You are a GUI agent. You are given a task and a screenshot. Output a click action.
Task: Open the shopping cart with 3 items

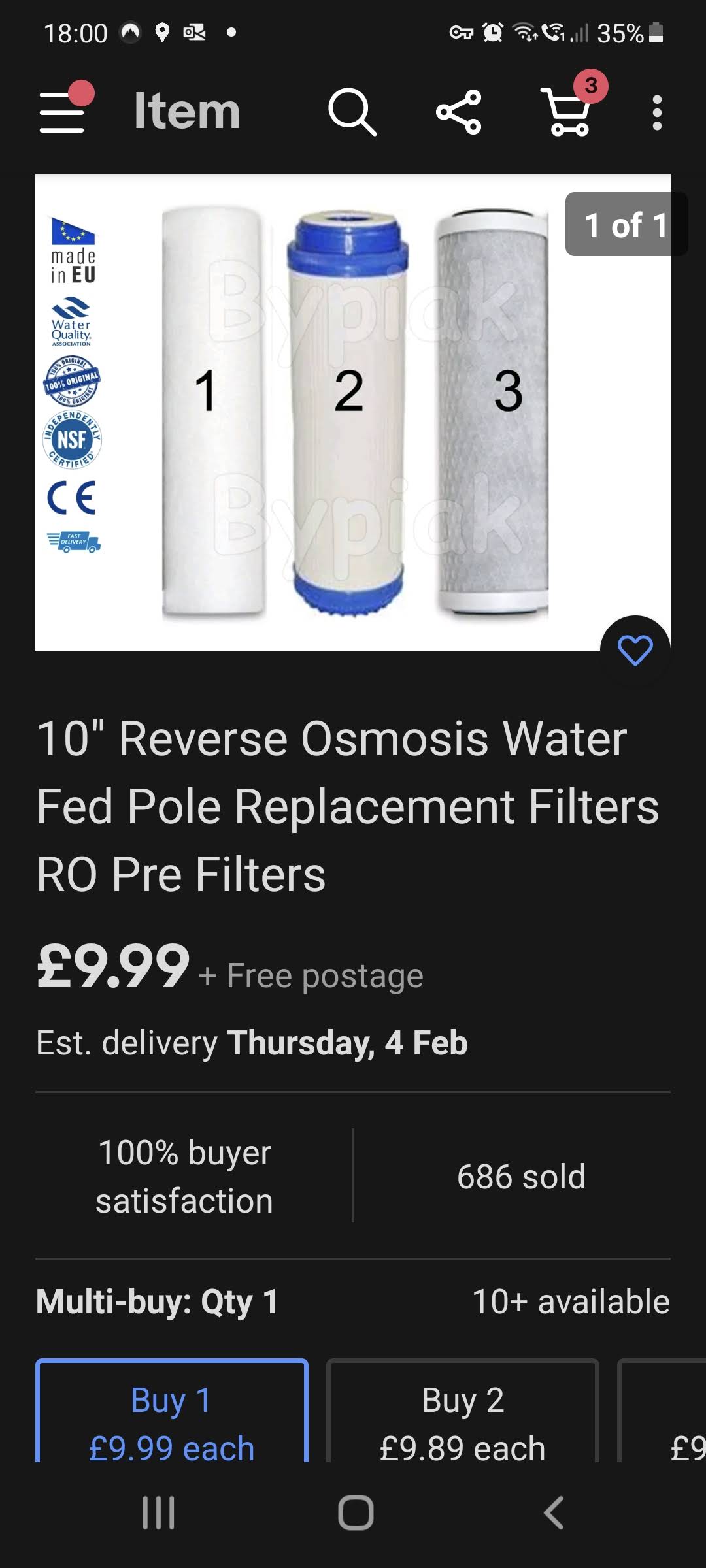coord(567,111)
